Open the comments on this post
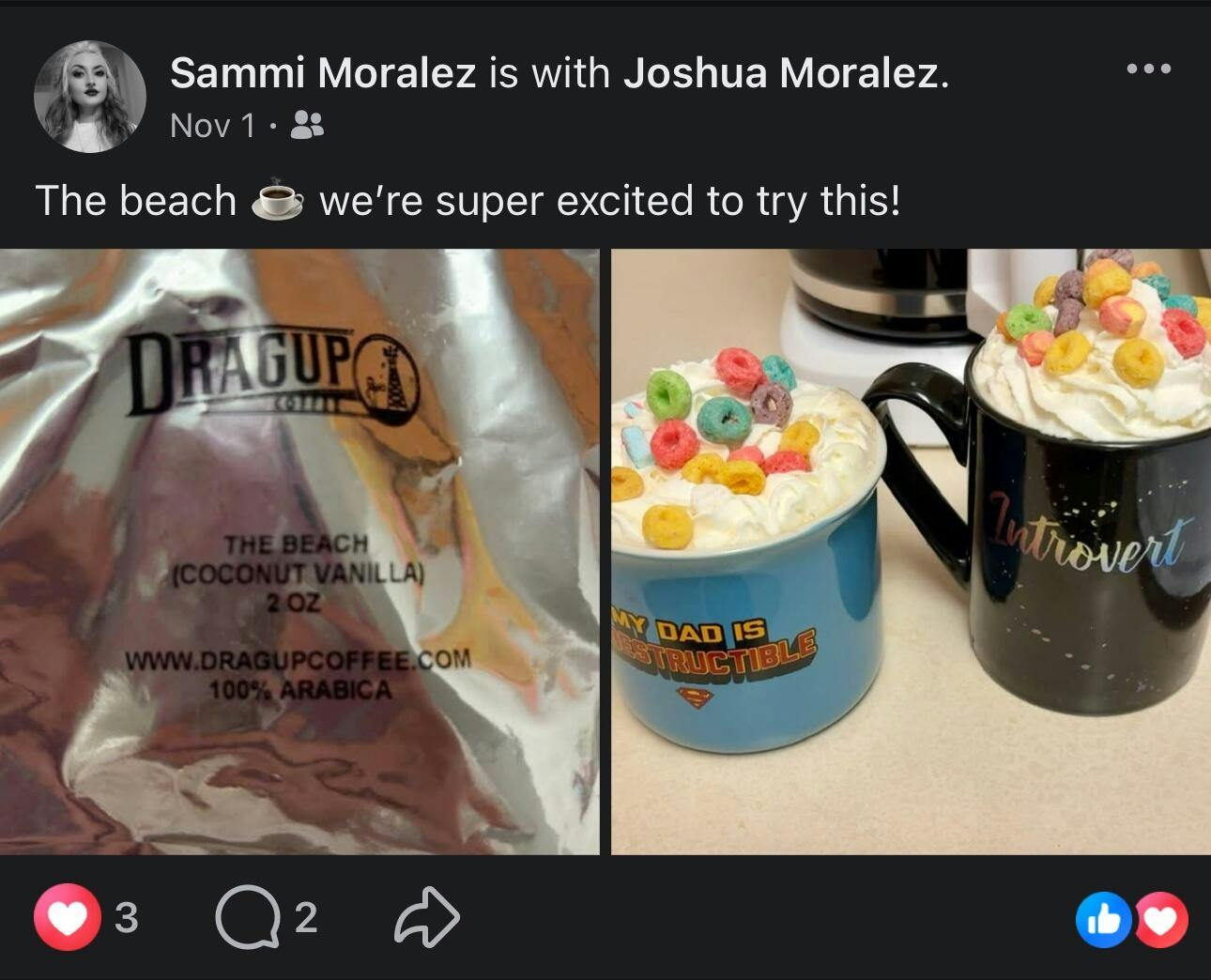Image resolution: width=1211 pixels, height=980 pixels. pos(248,917)
